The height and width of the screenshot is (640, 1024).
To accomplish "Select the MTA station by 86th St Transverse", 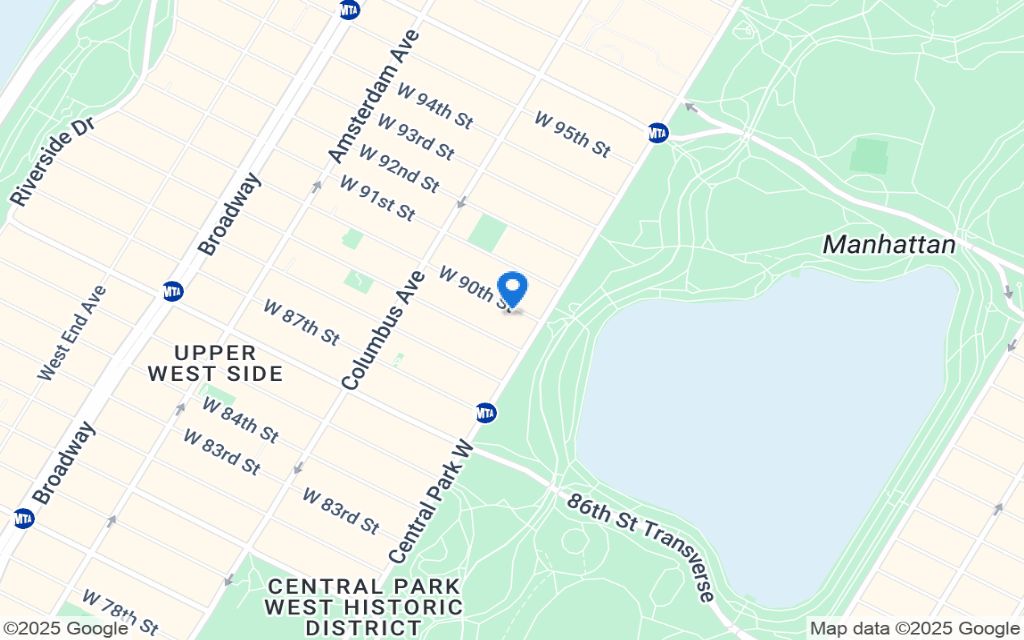I will (x=486, y=412).
